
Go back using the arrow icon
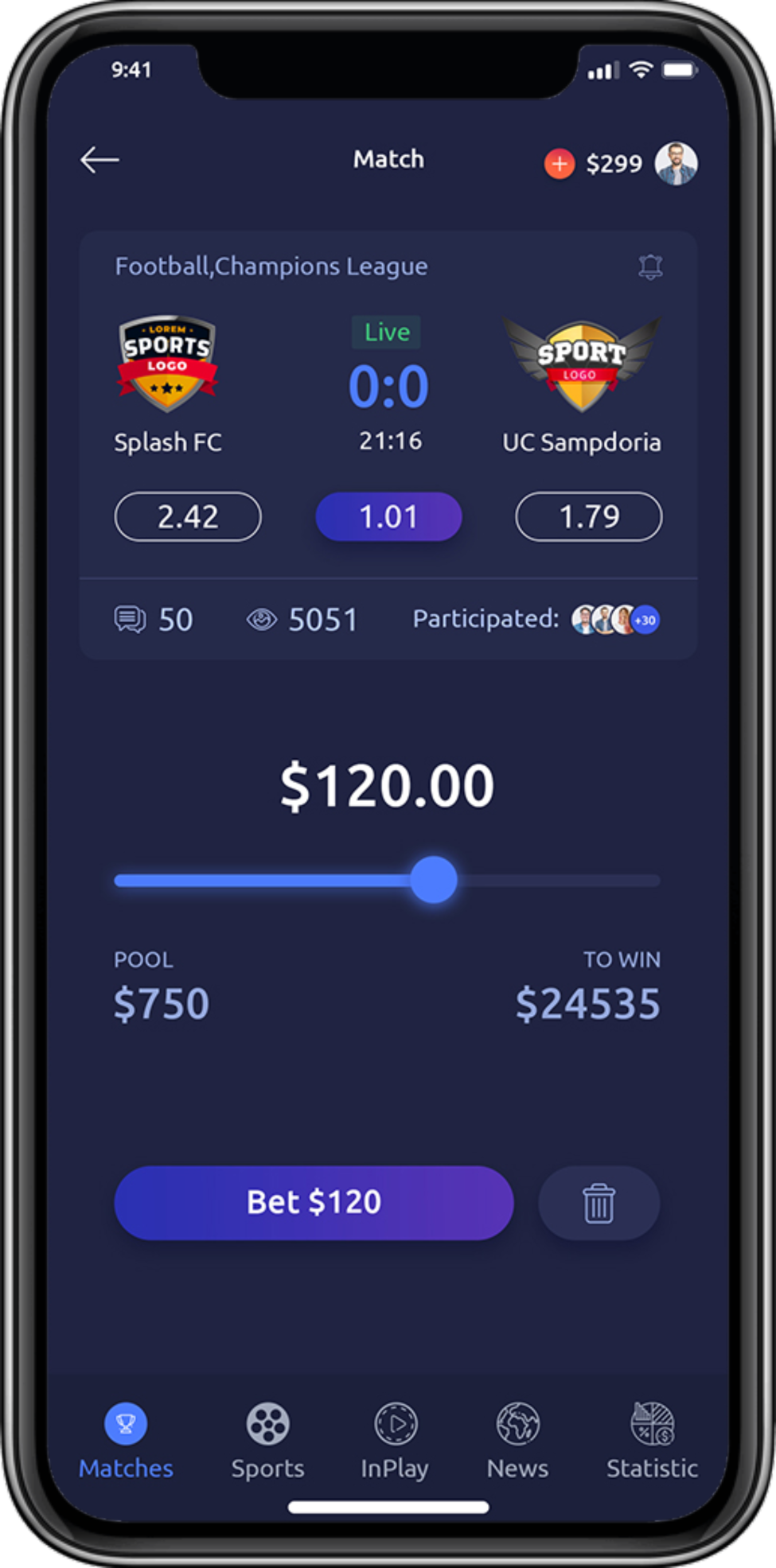99,160
